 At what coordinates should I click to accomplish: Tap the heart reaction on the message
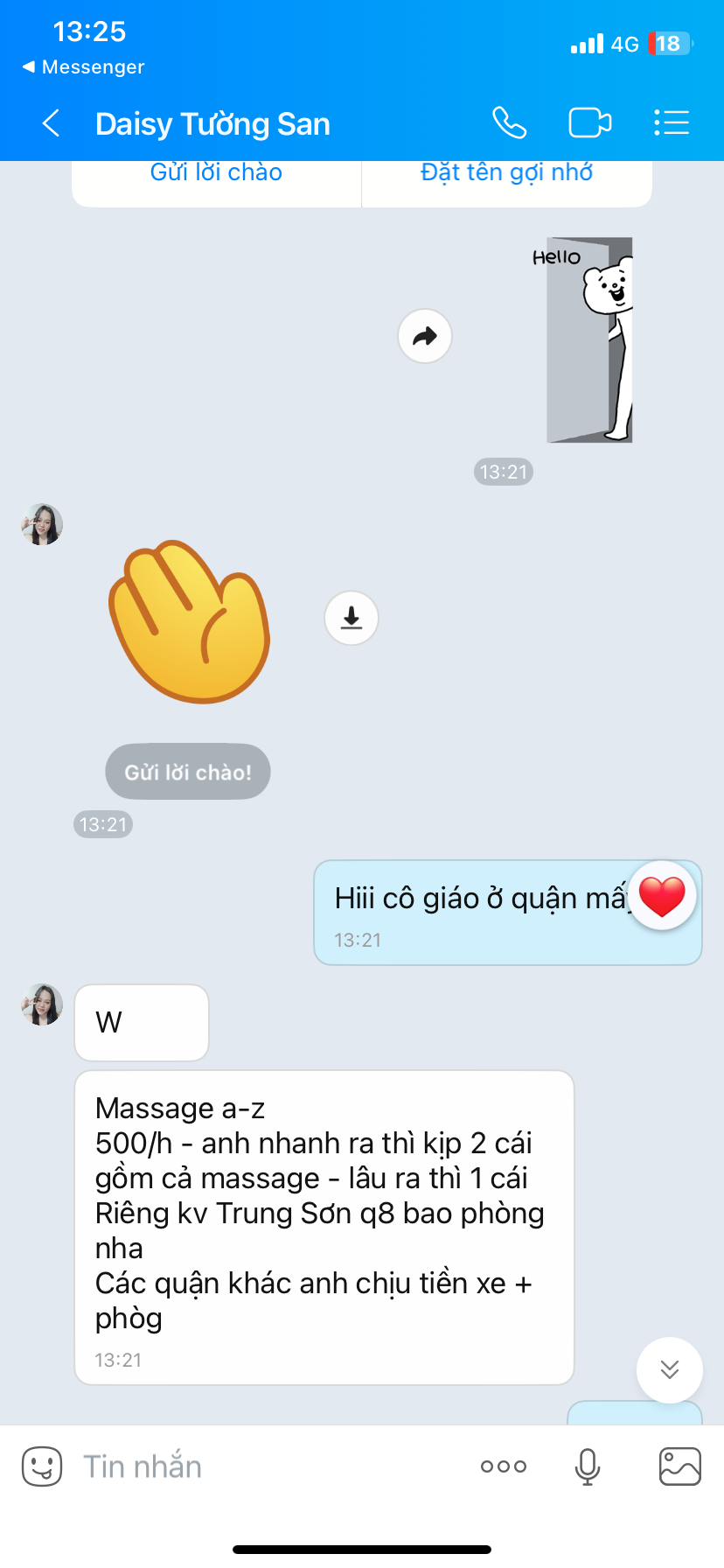[x=662, y=896]
